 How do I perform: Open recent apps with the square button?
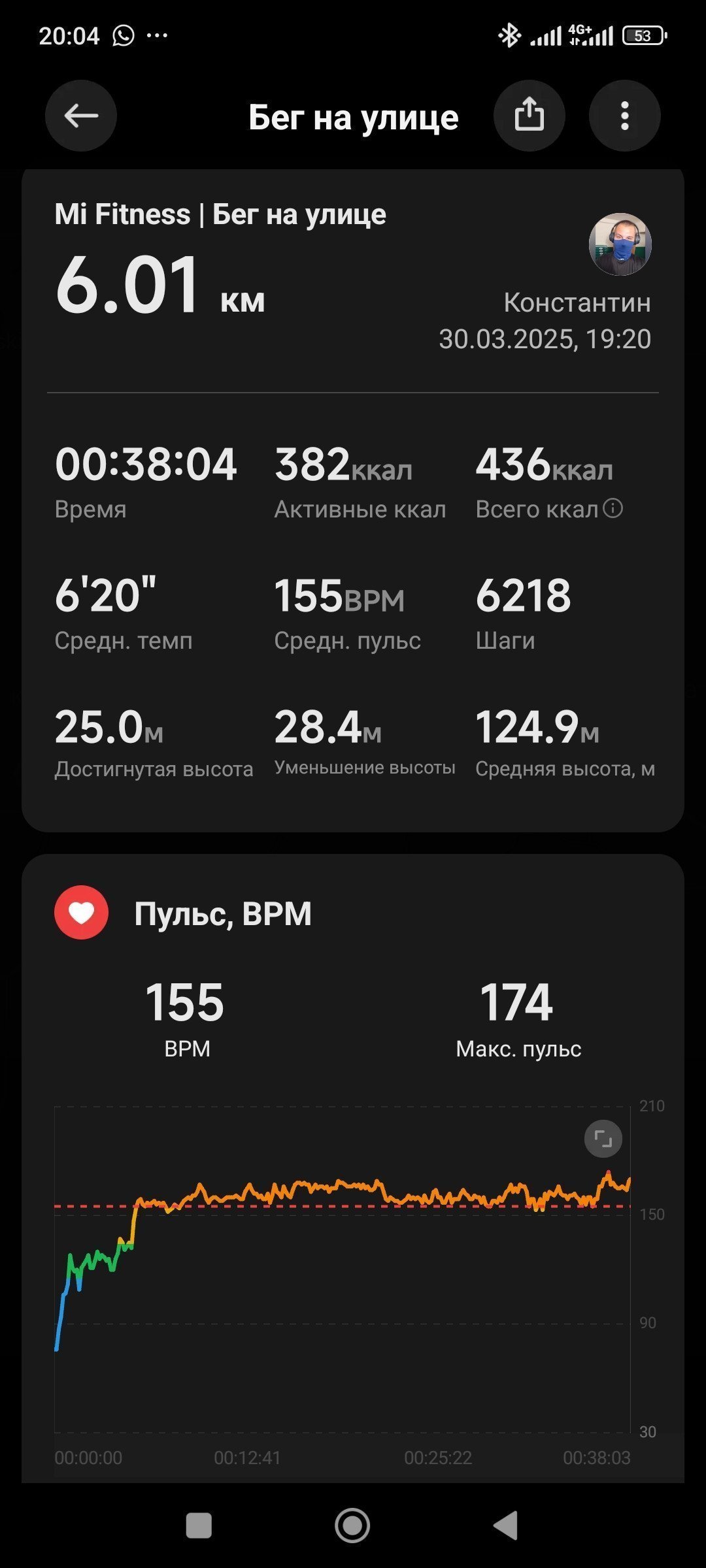(x=199, y=1526)
